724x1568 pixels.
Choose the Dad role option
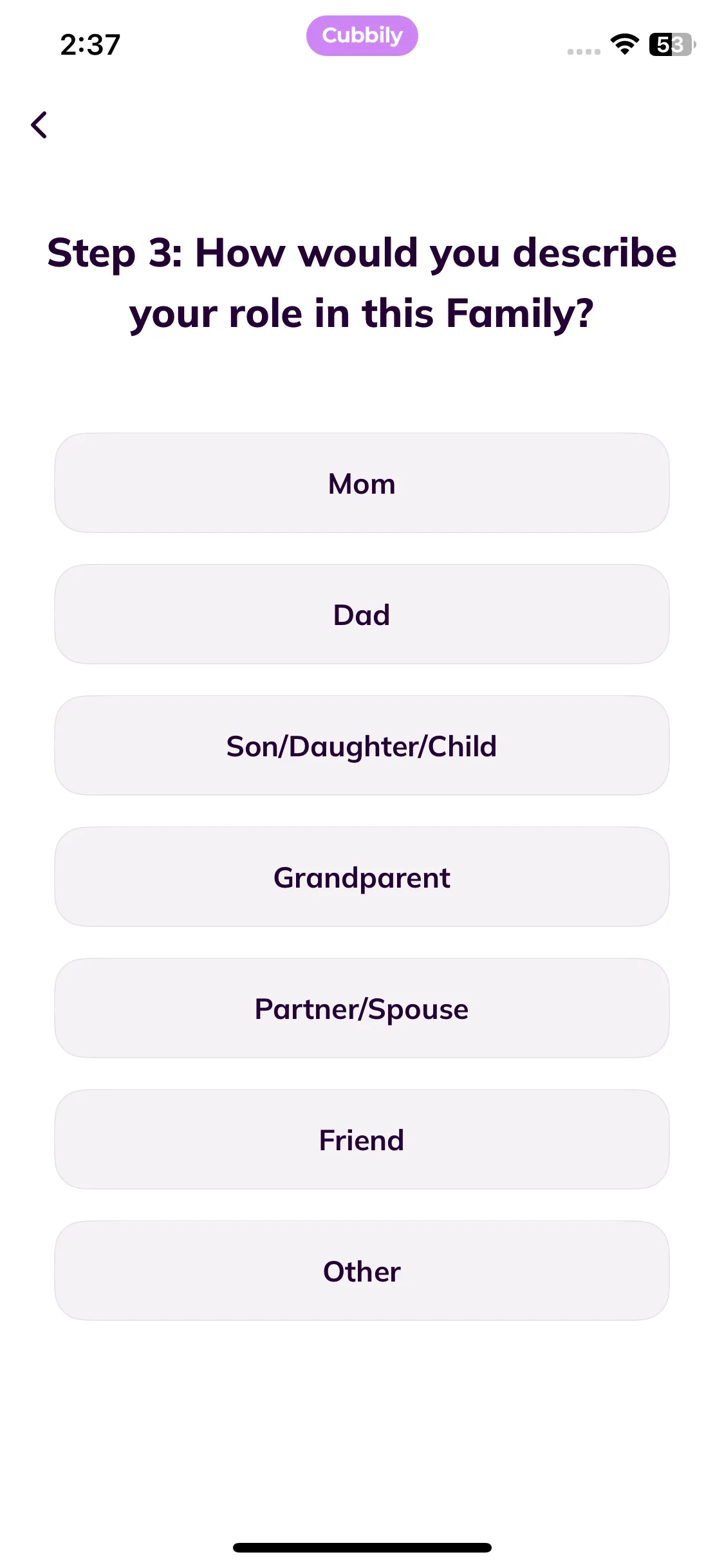(362, 615)
